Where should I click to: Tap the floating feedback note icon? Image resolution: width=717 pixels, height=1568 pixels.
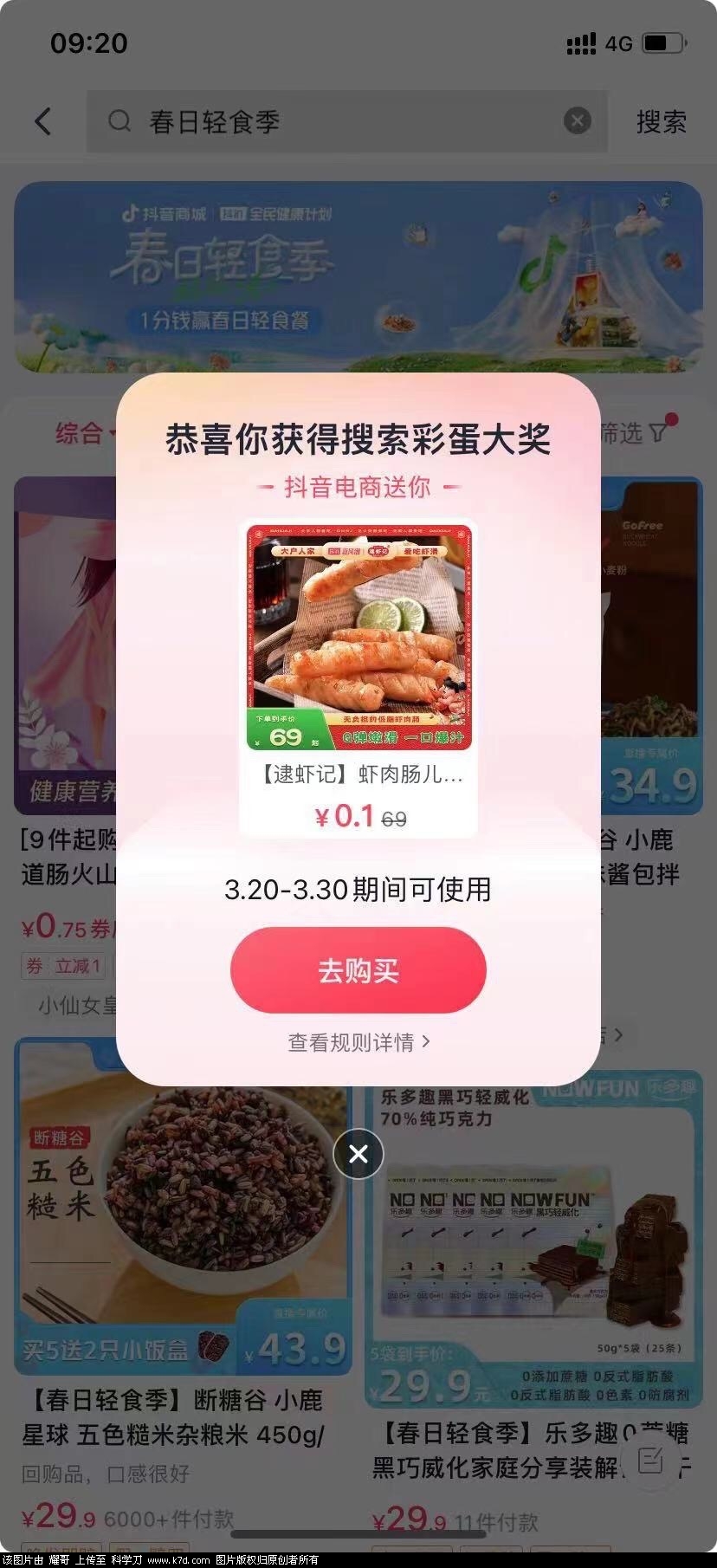(651, 1461)
